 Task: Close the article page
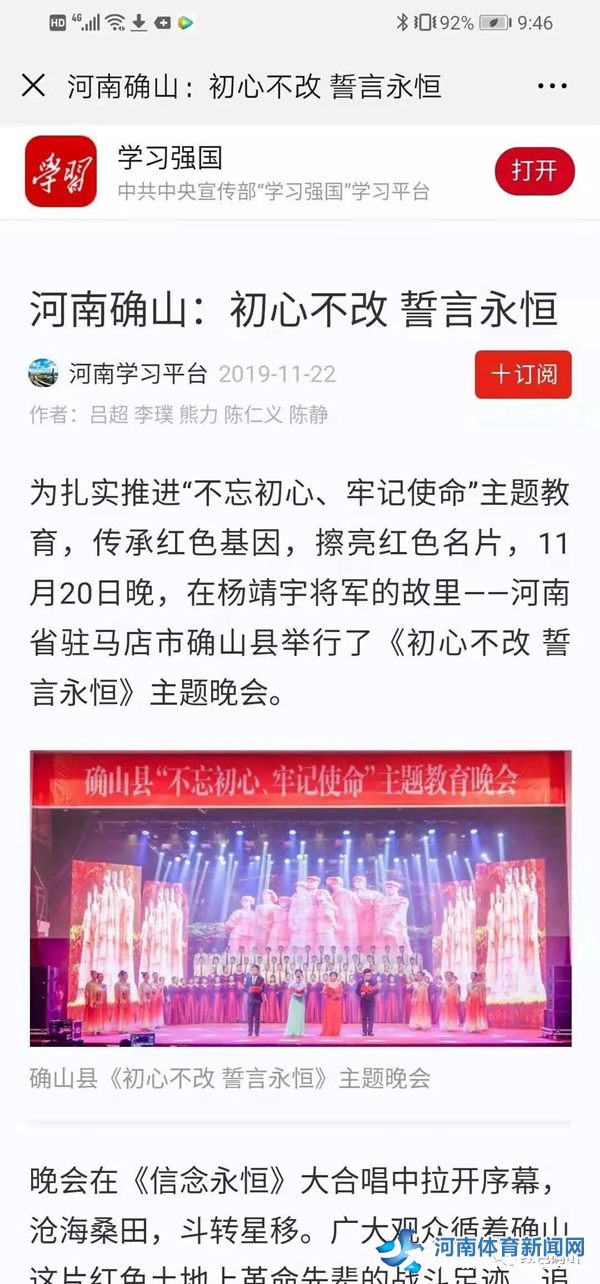click(33, 85)
